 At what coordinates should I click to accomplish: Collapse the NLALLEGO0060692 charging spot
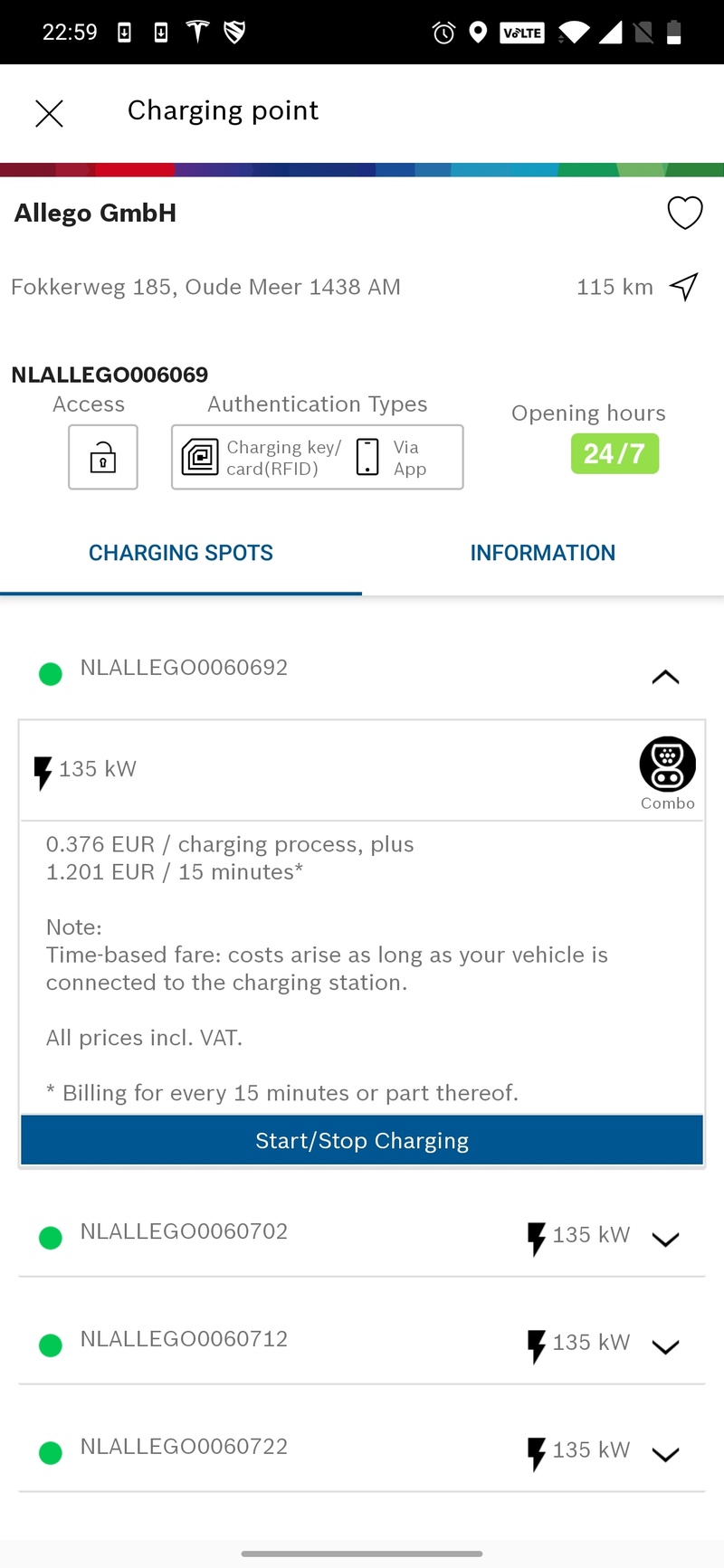(665, 677)
